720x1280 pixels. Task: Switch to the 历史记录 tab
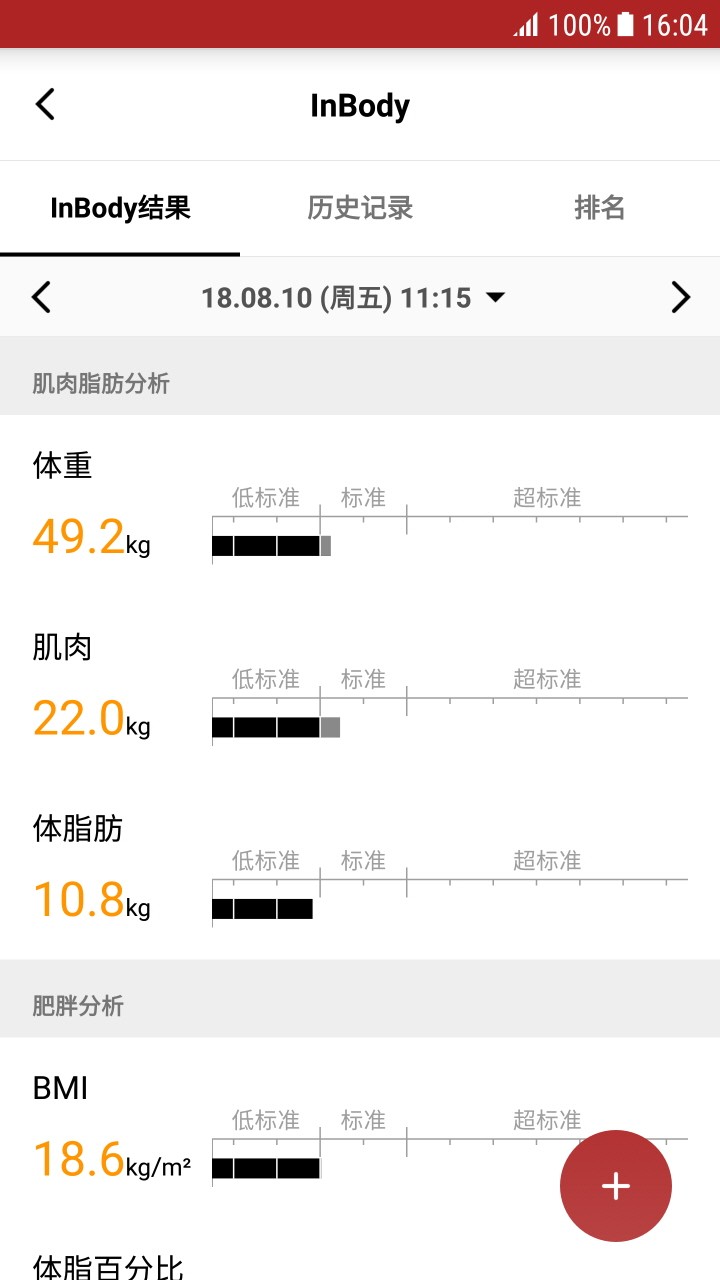(x=360, y=208)
